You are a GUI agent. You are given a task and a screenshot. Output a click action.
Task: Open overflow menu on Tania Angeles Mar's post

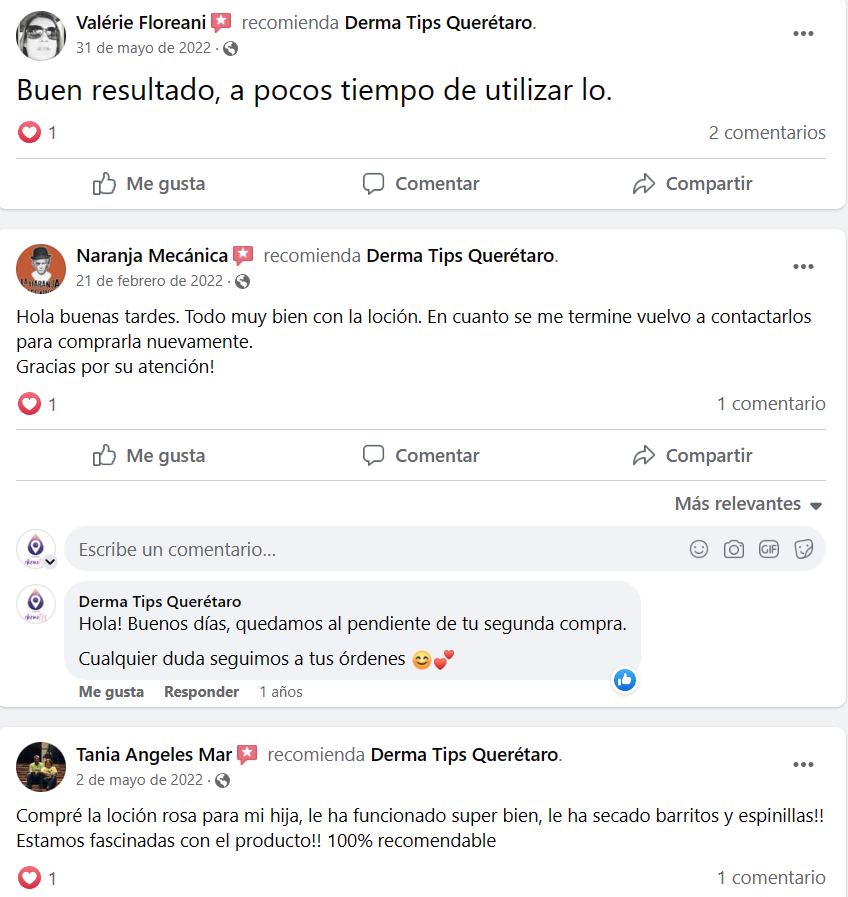click(x=803, y=765)
